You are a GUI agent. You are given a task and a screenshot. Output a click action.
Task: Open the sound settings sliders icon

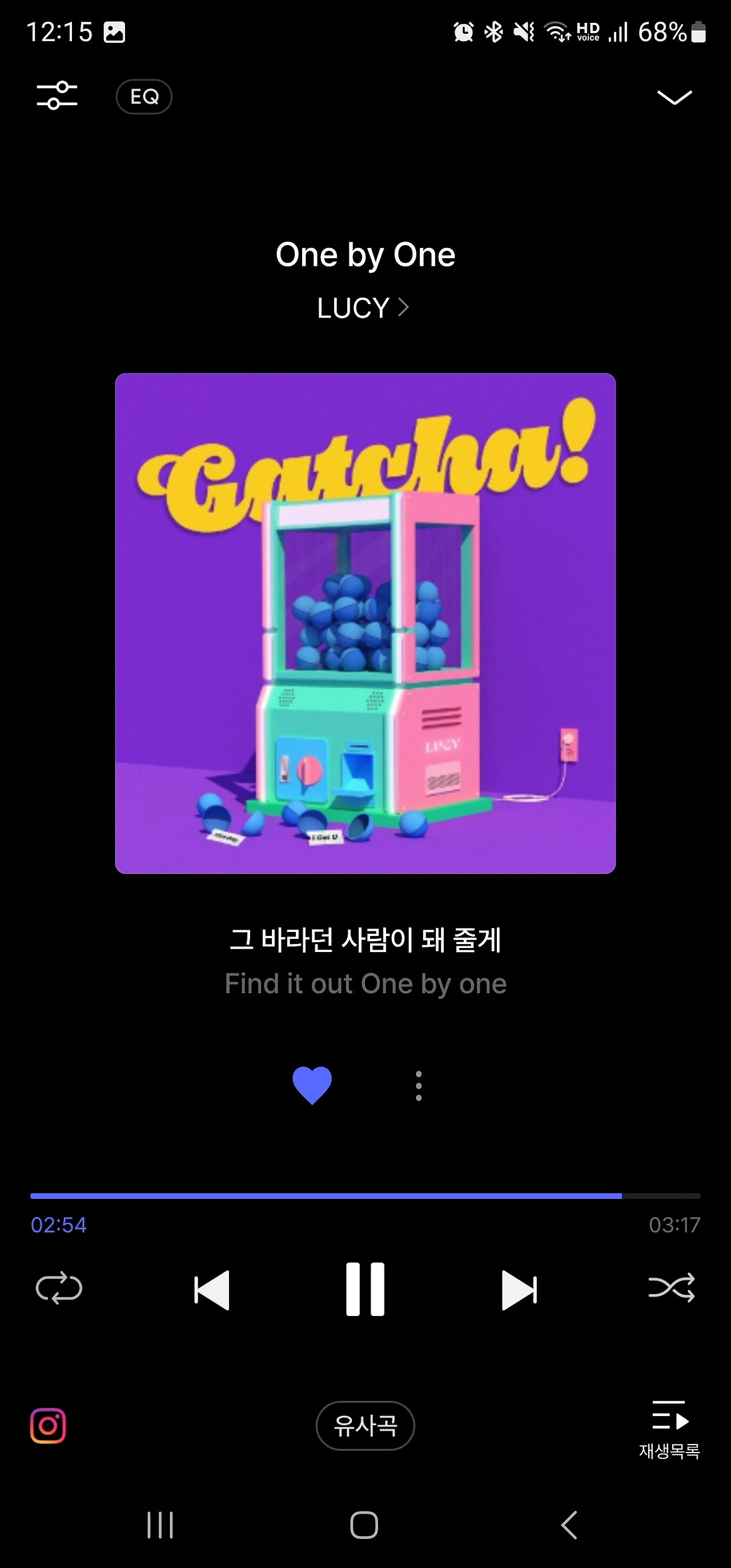click(57, 96)
